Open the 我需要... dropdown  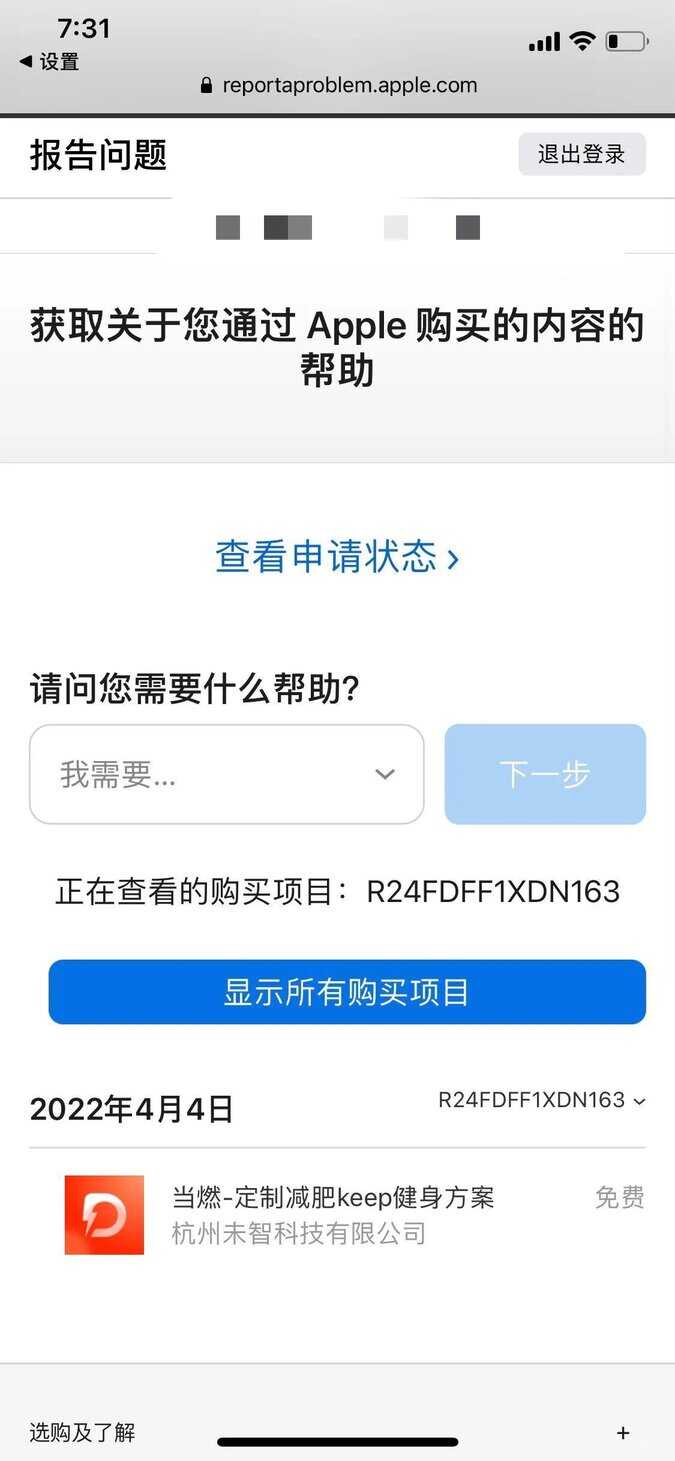(227, 774)
